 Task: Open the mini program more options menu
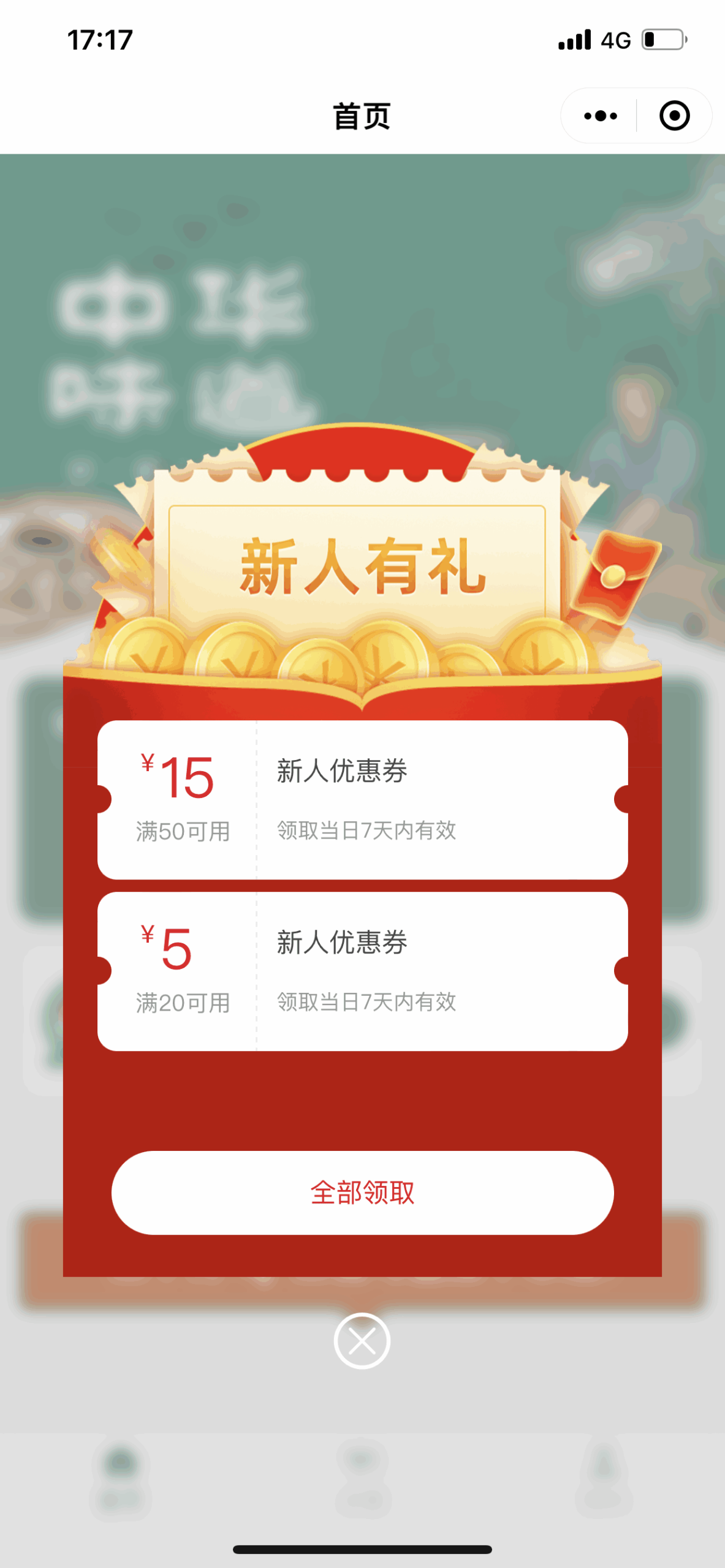point(600,116)
